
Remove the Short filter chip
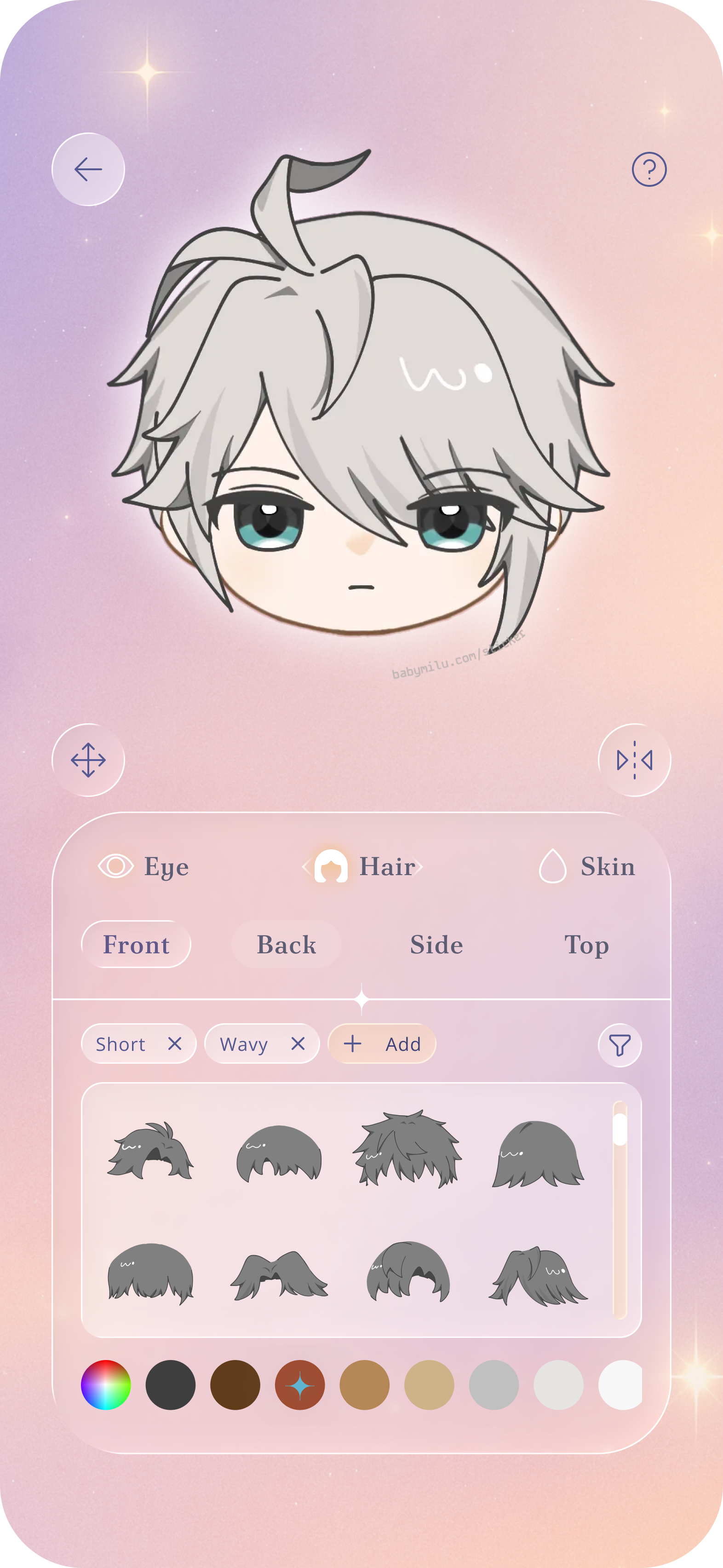175,1044
